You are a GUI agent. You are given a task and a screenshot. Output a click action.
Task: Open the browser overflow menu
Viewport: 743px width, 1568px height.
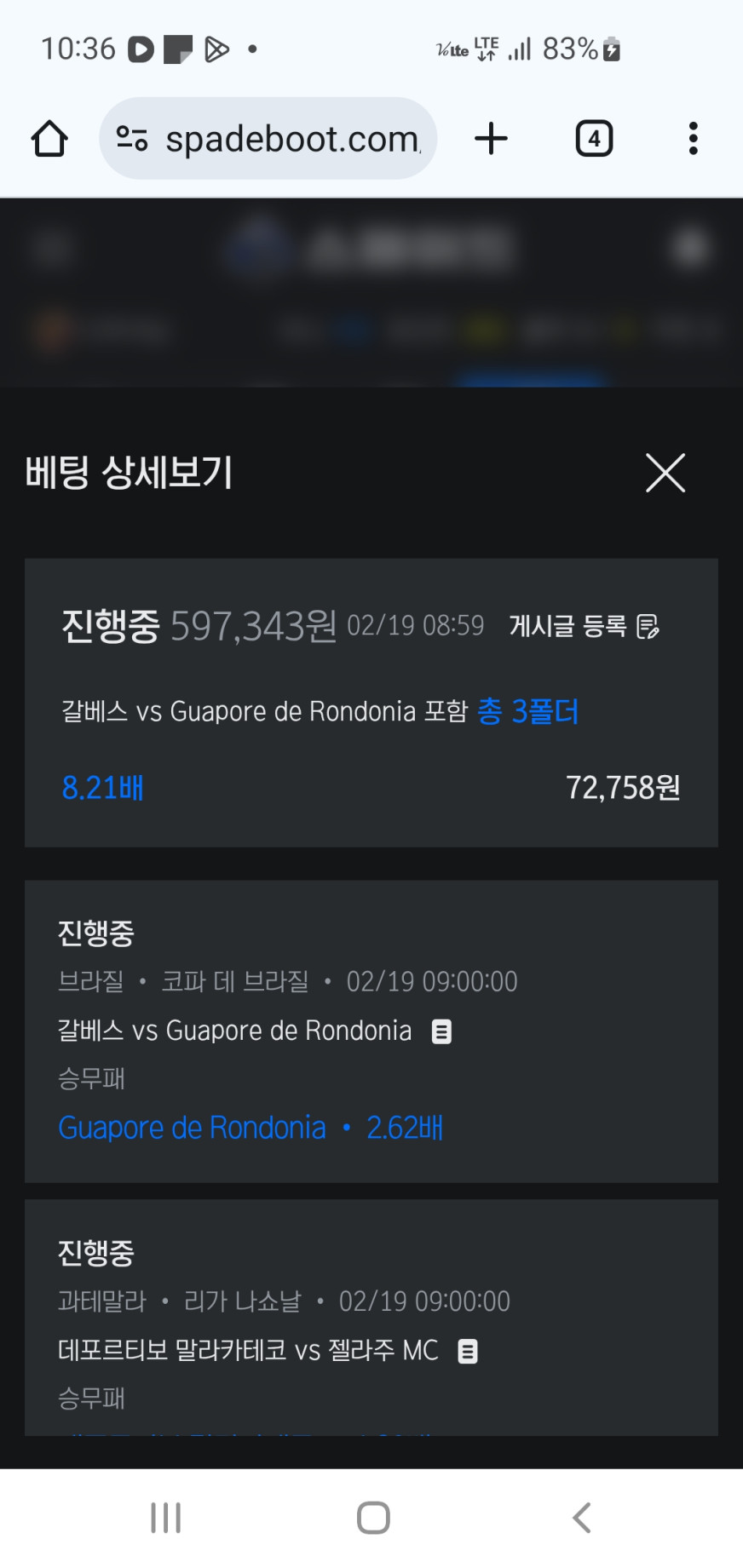coord(693,139)
